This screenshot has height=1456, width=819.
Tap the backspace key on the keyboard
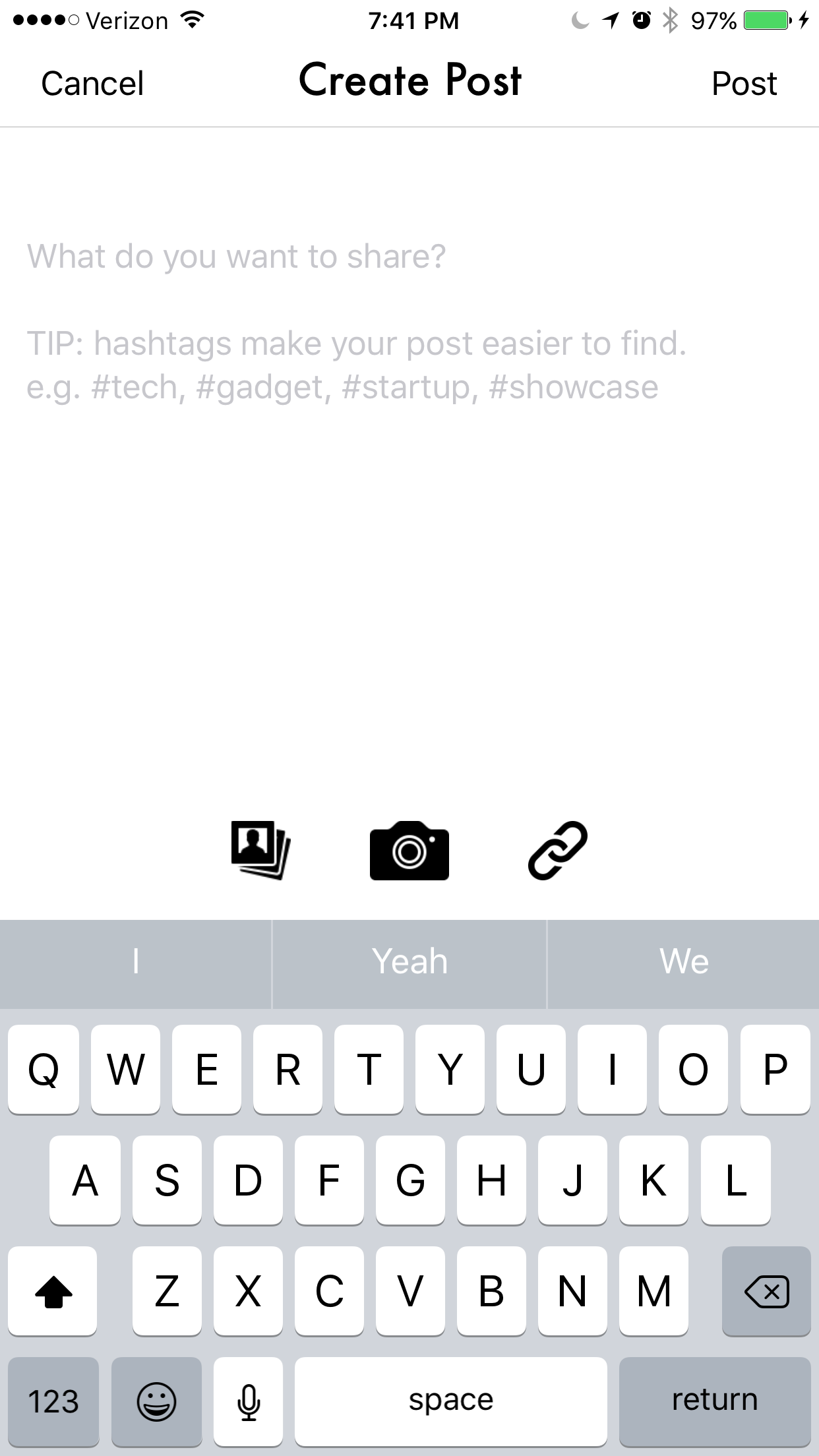point(766,1290)
